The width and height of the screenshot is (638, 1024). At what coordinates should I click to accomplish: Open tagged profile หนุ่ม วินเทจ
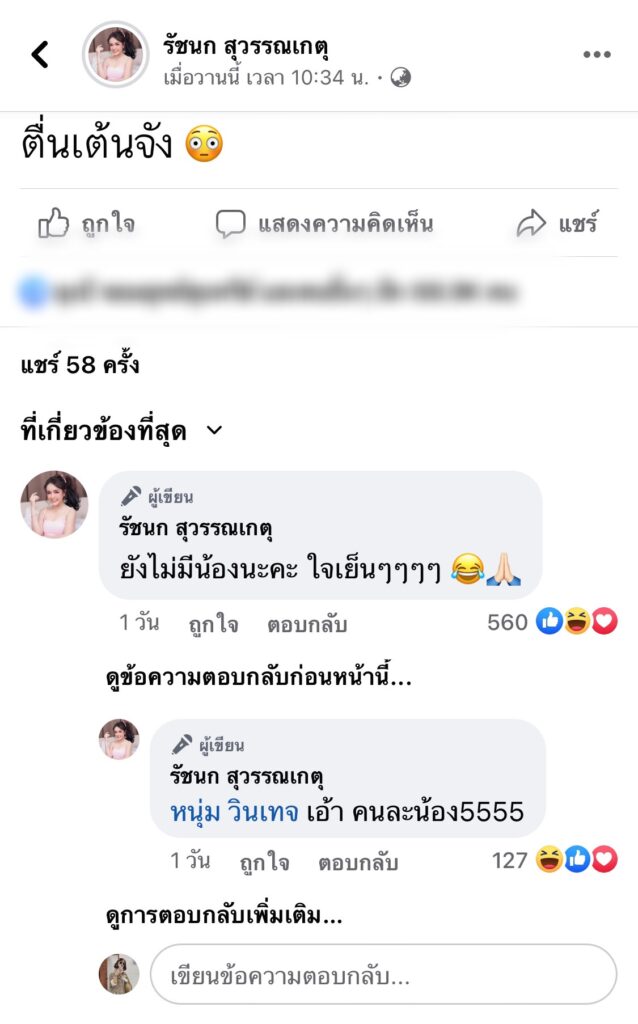(235, 811)
